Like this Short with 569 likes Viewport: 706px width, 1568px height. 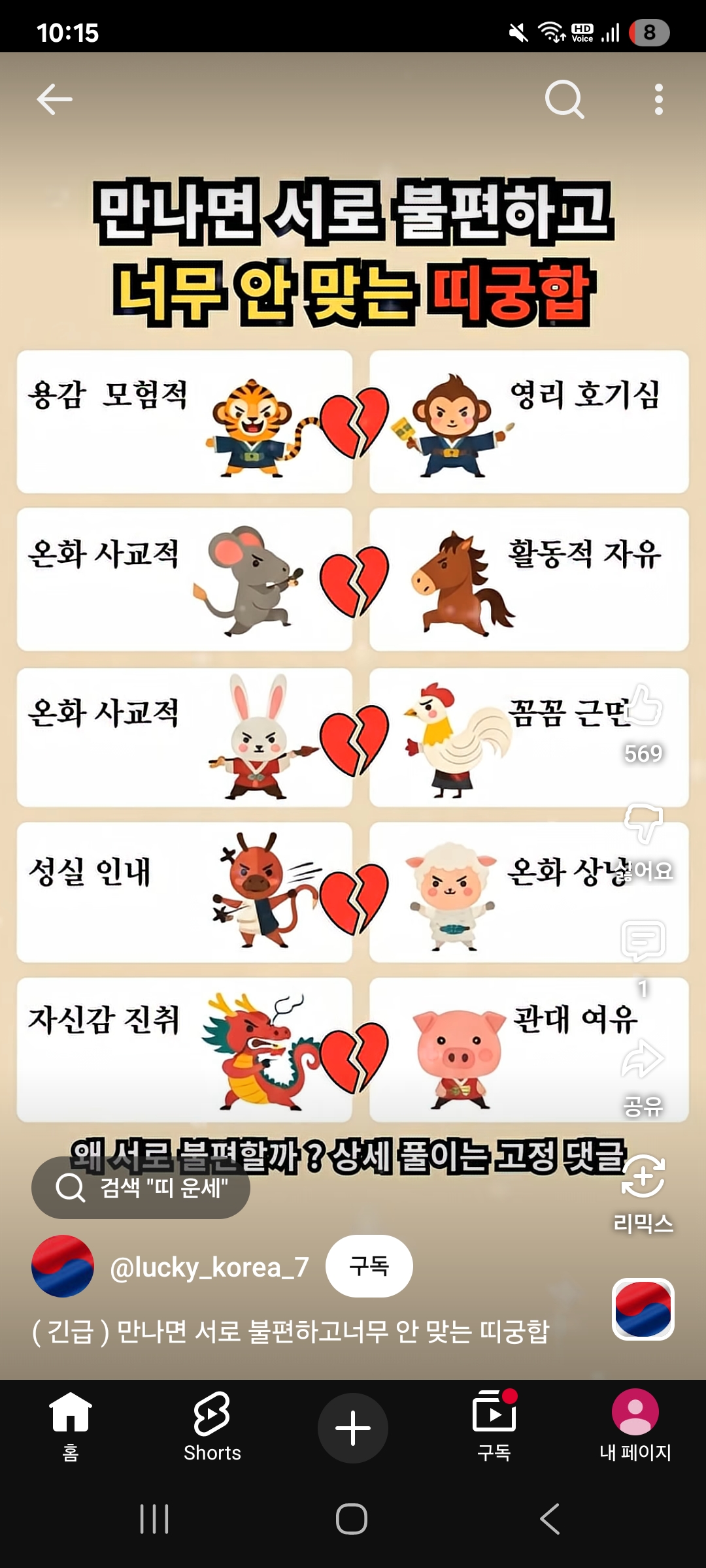coord(643,707)
